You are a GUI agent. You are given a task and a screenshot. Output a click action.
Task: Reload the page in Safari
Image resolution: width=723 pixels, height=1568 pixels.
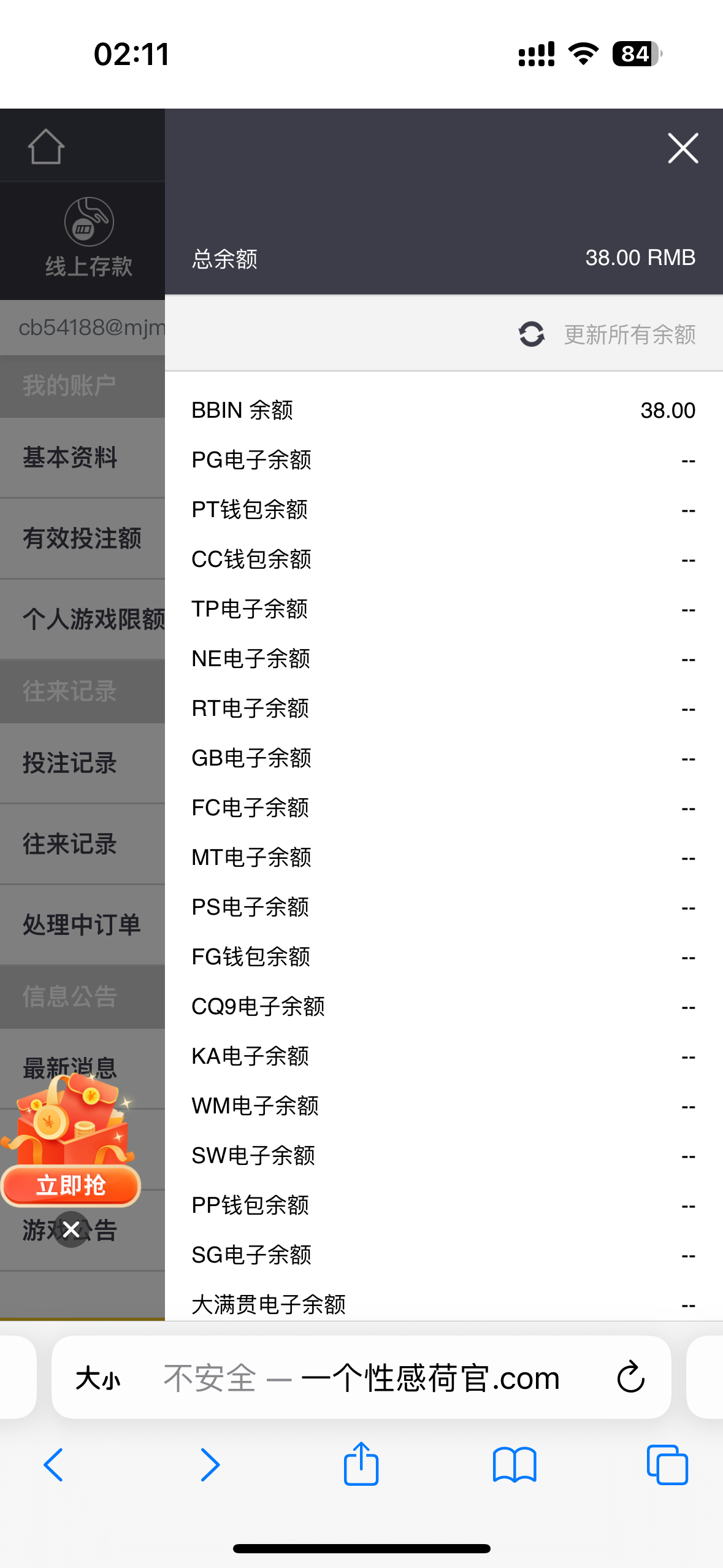[x=630, y=1378]
